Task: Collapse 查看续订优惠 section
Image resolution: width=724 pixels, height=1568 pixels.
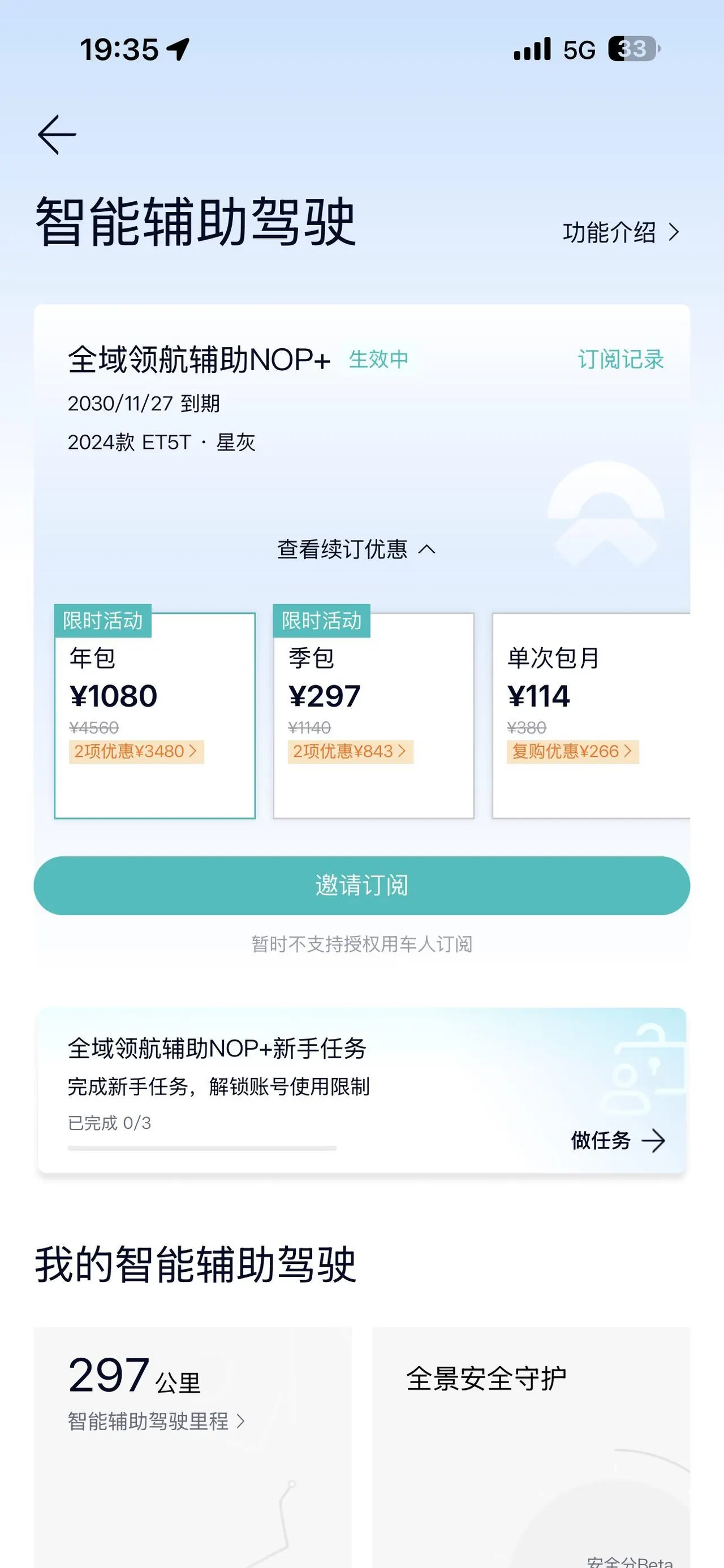Action: [356, 549]
